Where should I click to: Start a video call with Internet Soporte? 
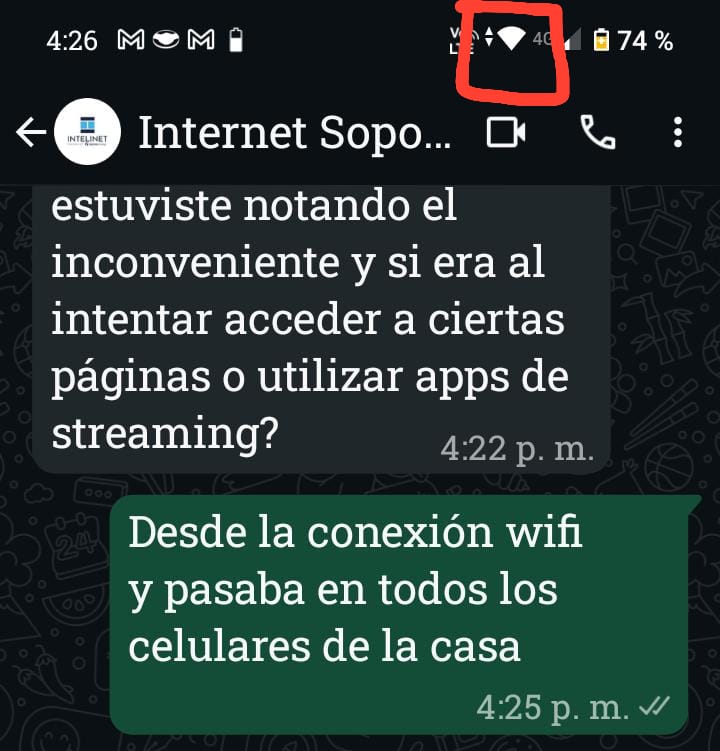coord(506,133)
